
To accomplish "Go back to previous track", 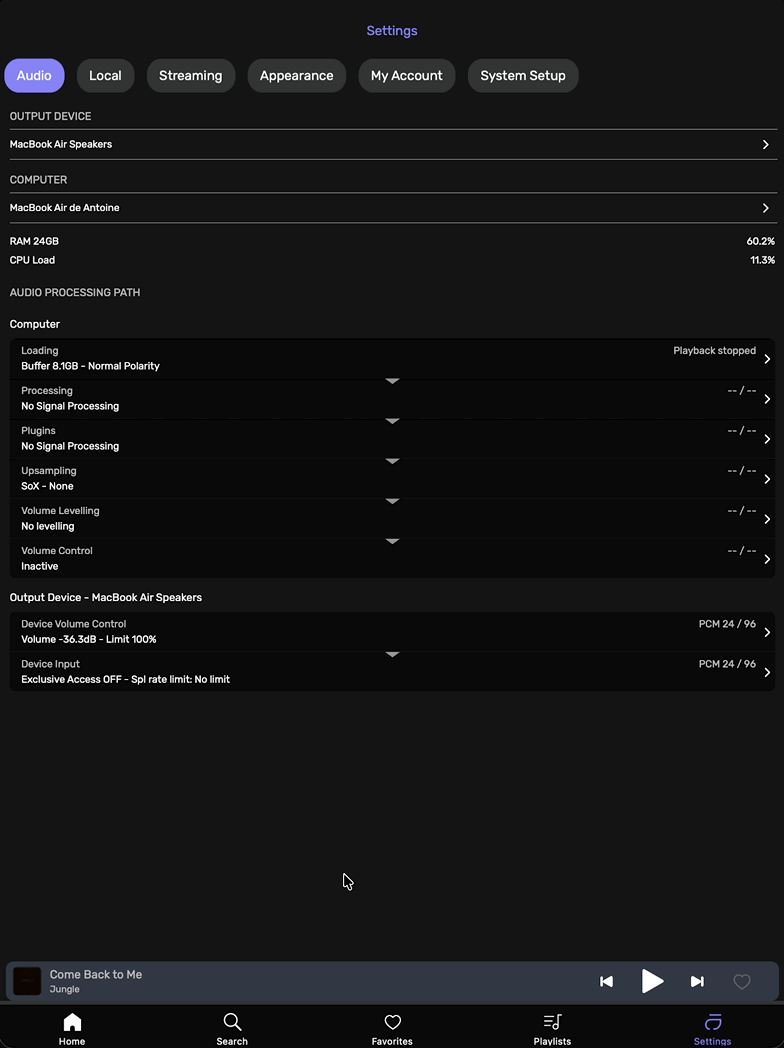I will tap(606, 981).
